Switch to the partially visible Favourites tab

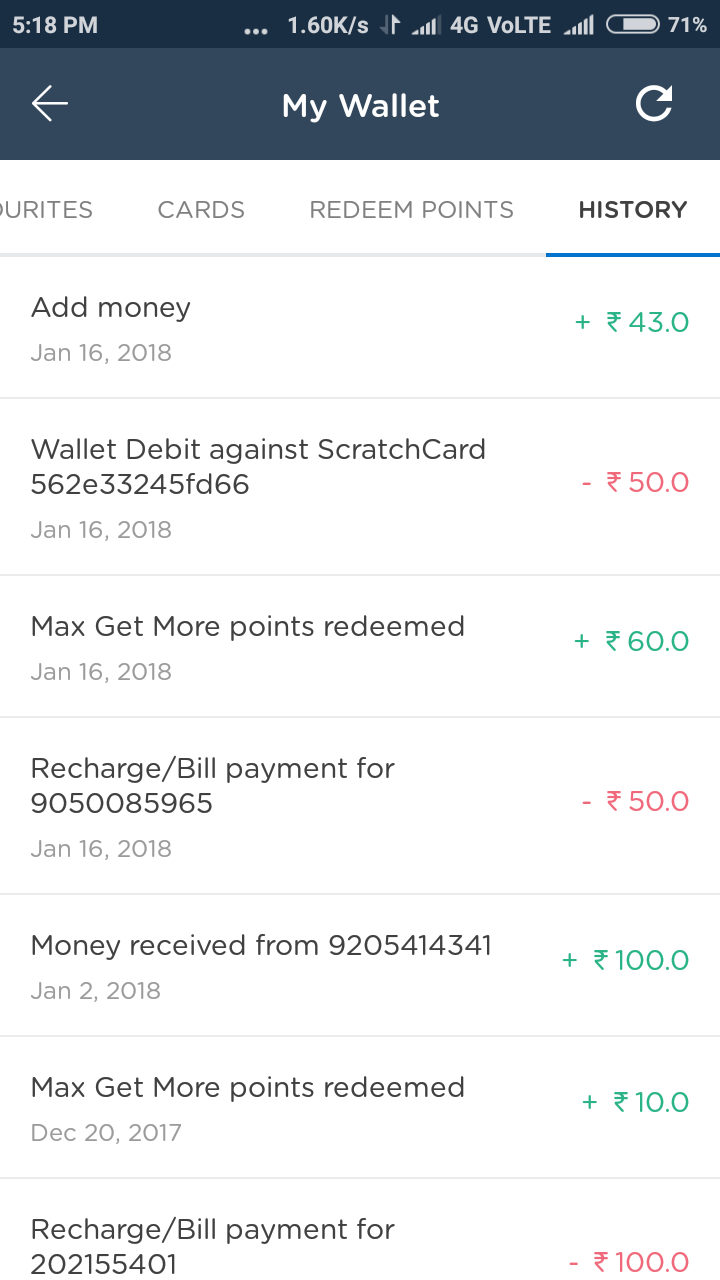(46, 210)
